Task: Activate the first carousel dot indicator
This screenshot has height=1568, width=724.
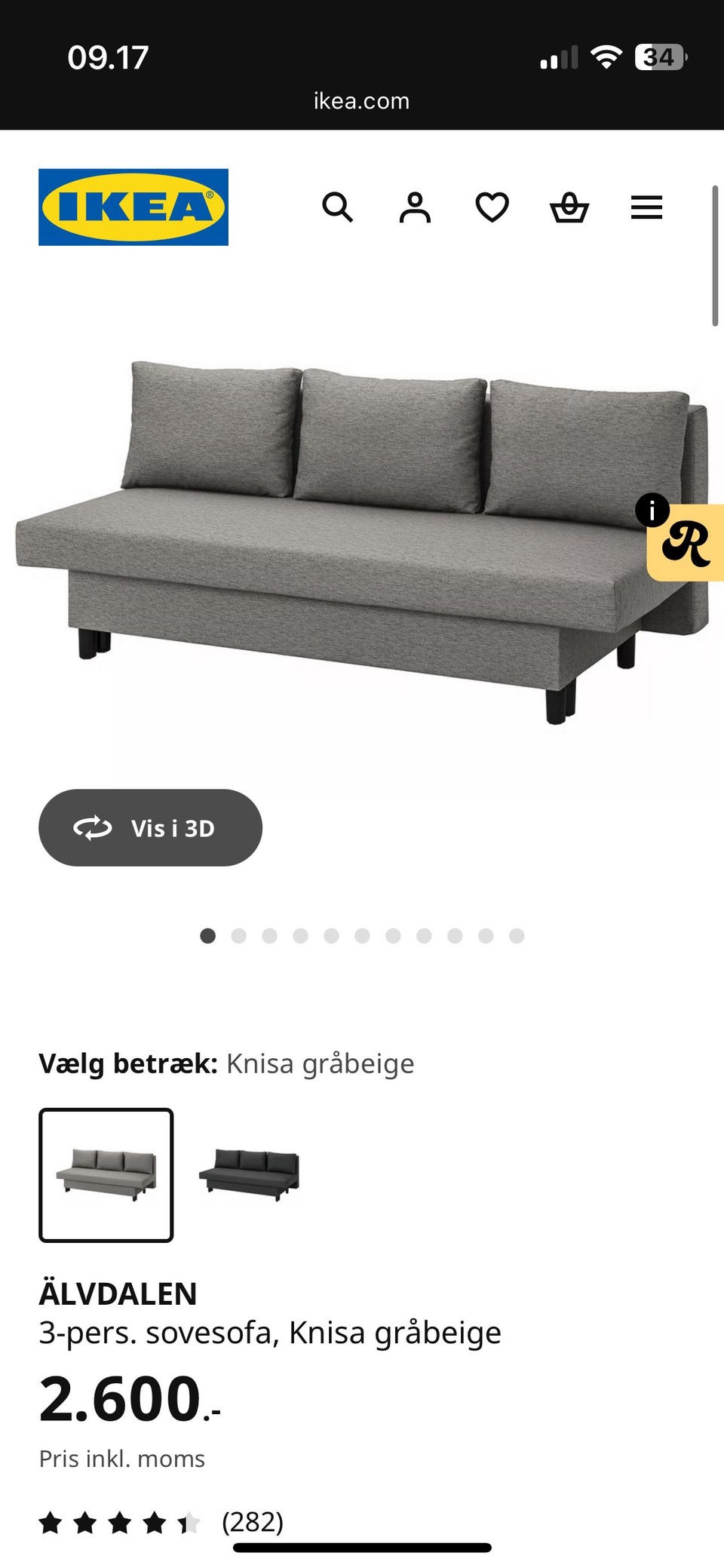Action: pos(208,935)
